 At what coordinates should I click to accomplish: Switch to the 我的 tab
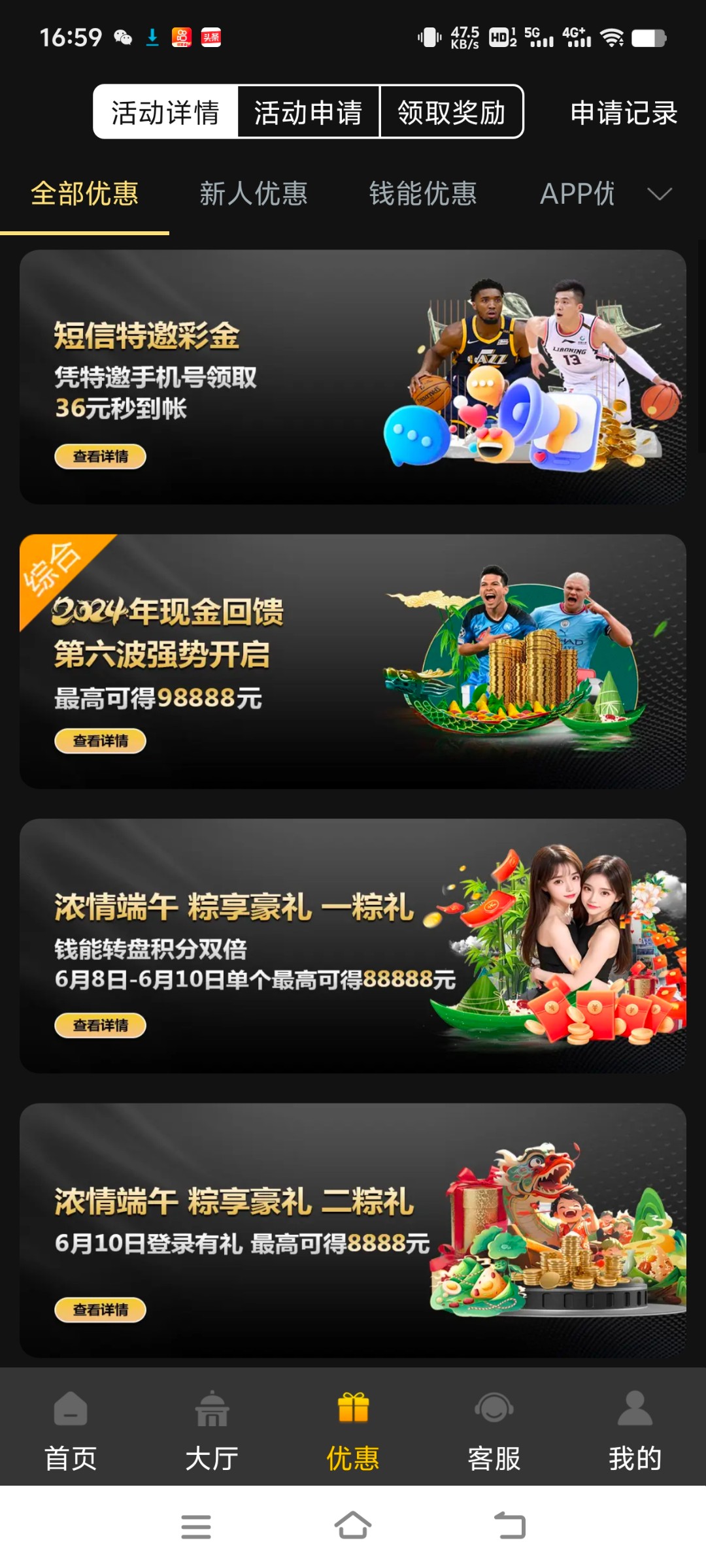coord(635,1431)
